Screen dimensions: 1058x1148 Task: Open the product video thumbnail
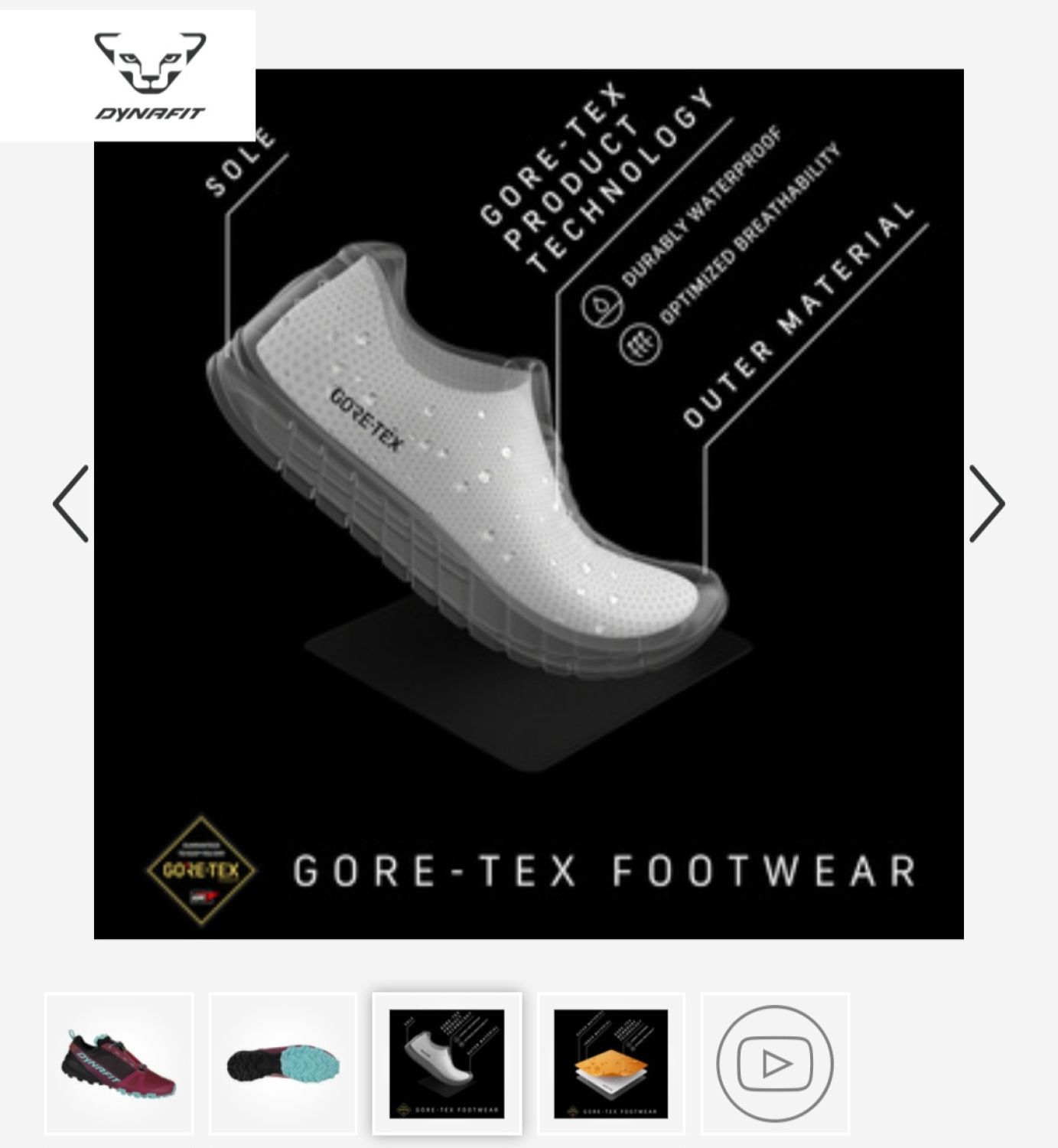774,1063
